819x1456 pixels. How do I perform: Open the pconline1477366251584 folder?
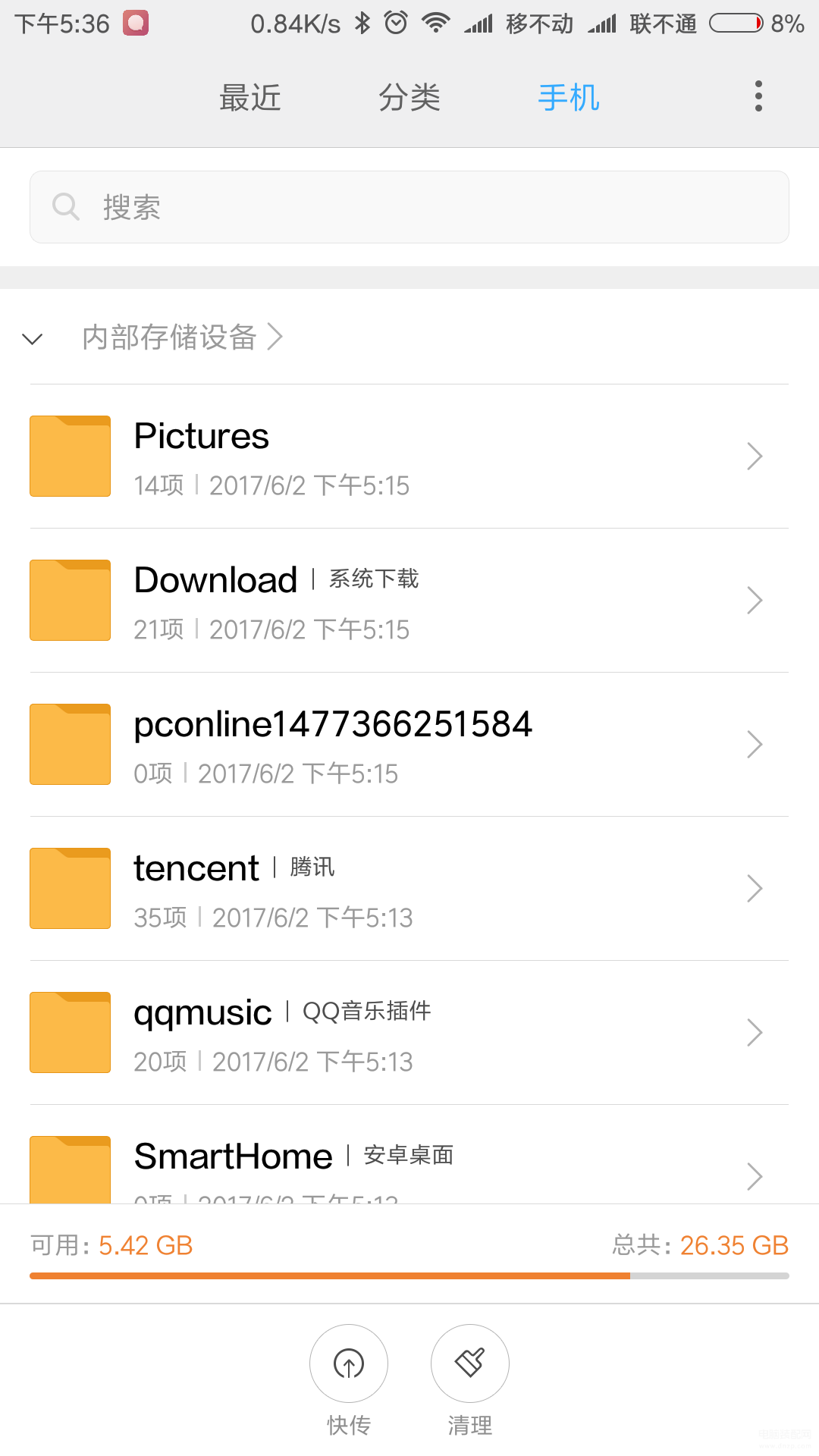click(409, 745)
